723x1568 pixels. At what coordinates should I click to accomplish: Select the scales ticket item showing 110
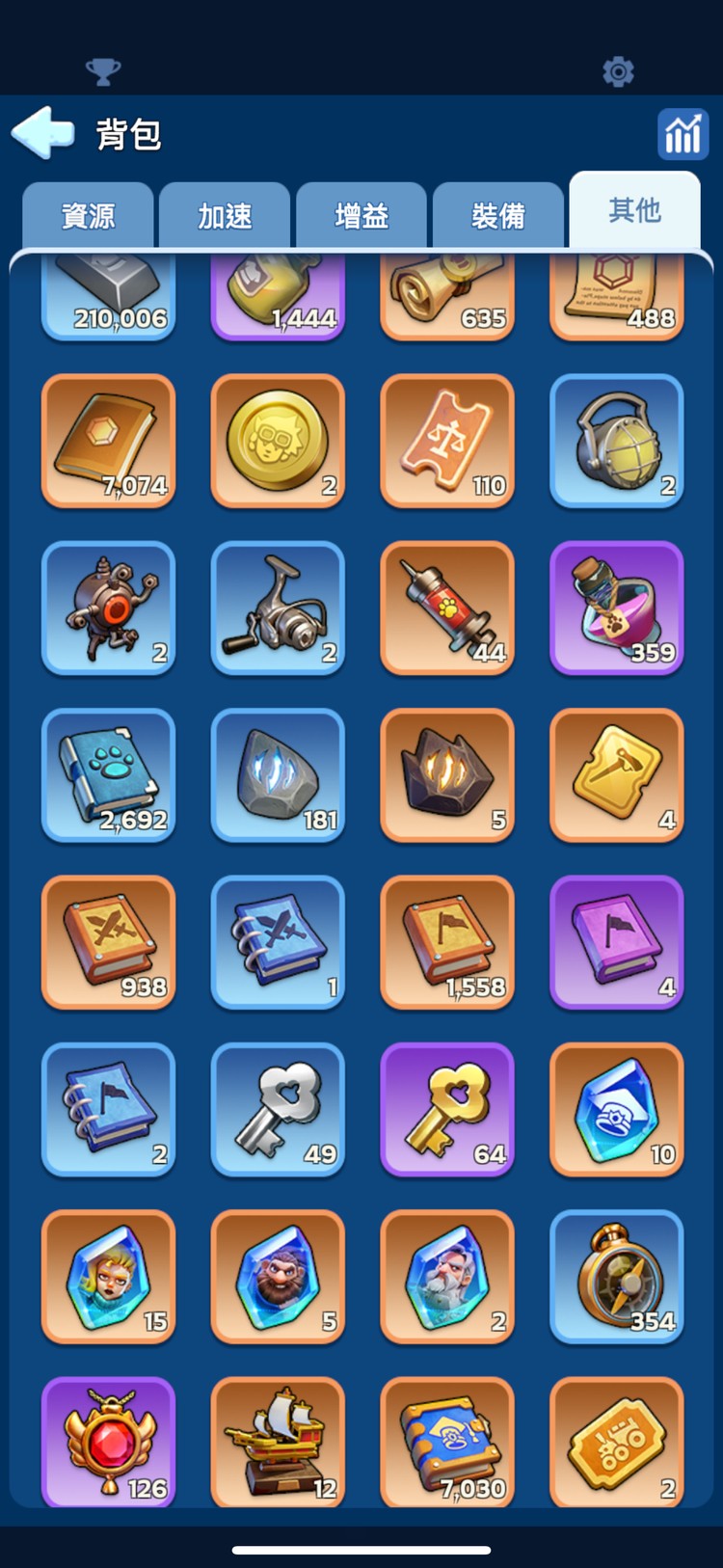[x=447, y=441]
